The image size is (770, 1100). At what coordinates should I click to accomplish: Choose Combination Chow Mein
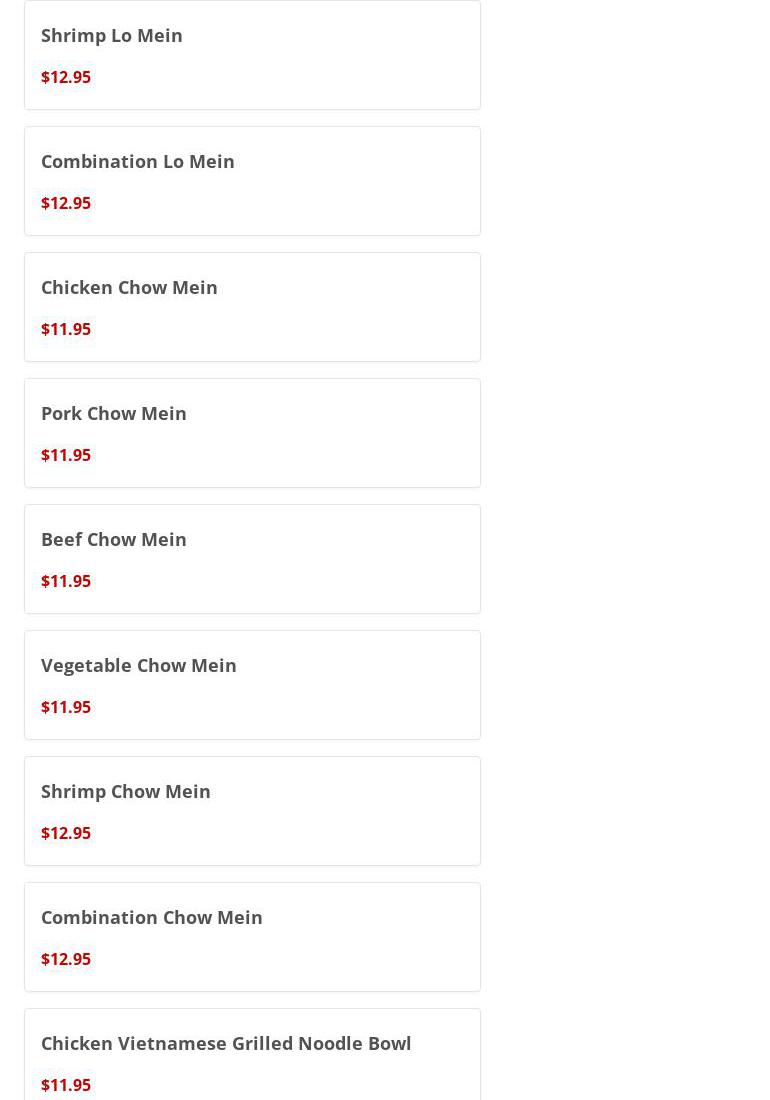251,937
